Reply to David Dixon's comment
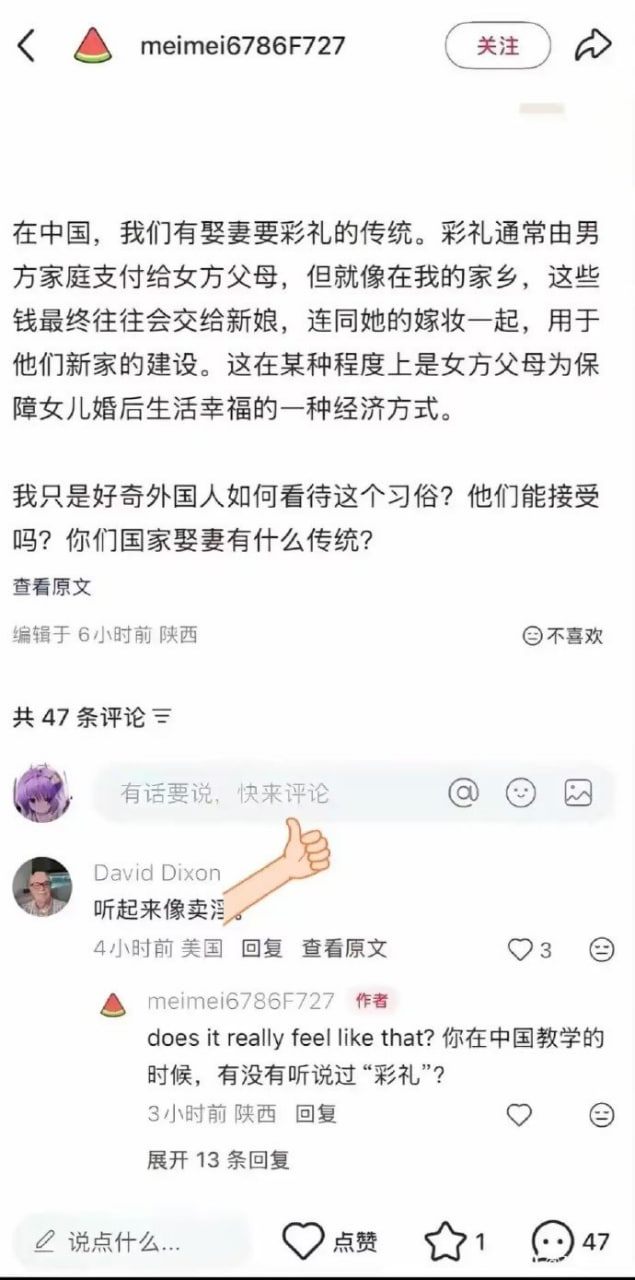The width and height of the screenshot is (635, 1280). coord(262,948)
